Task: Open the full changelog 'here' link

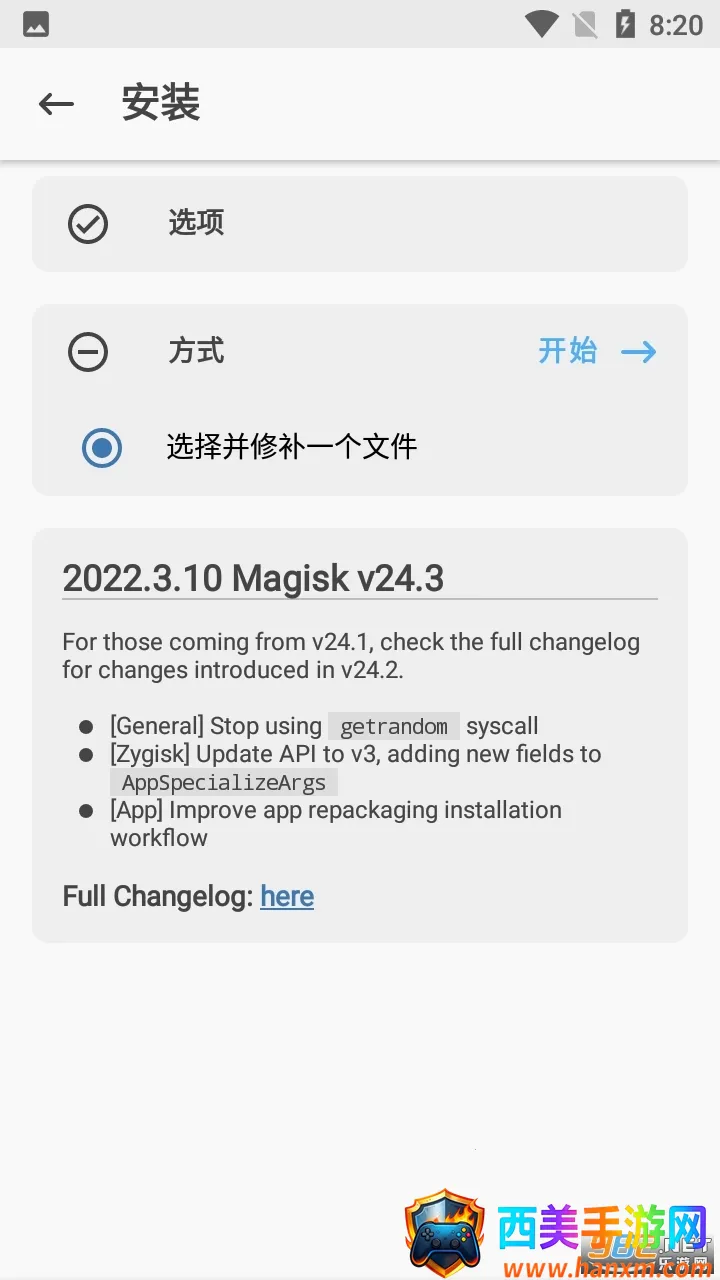Action: pyautogui.click(x=287, y=896)
